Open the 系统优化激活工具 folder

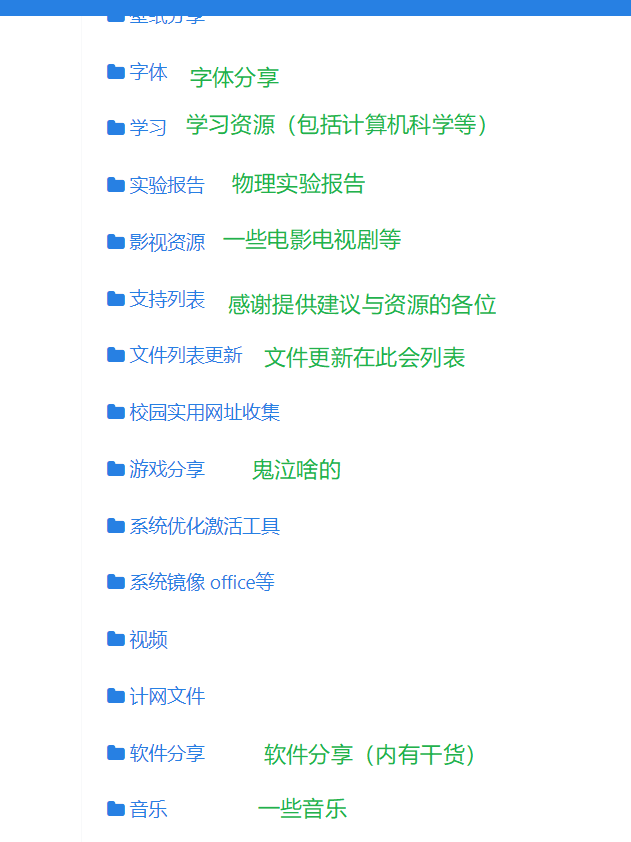[204, 526]
